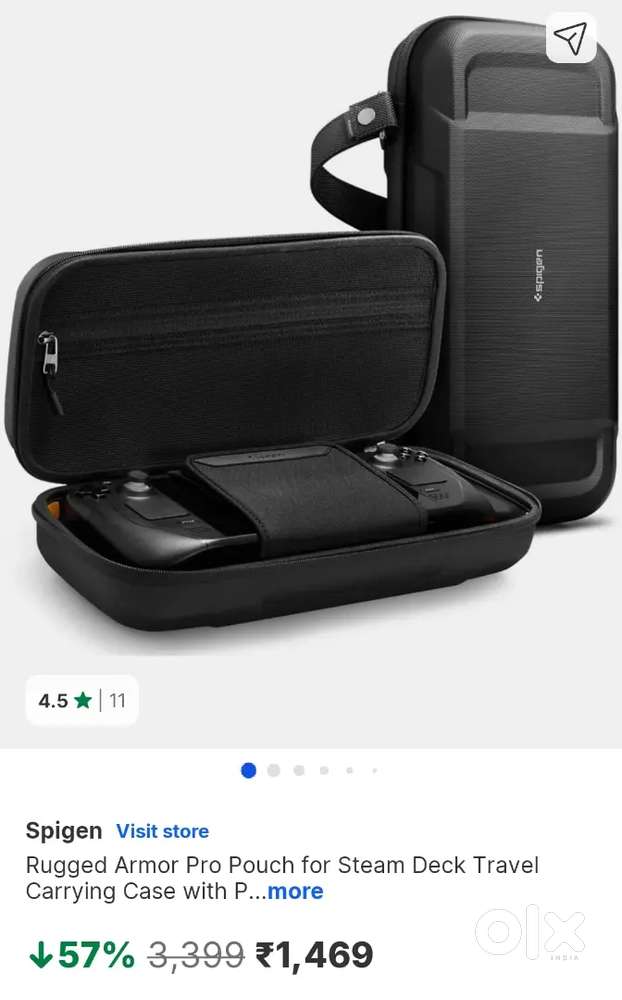Jump to second image indicator dot
The height and width of the screenshot is (1000, 622).
(x=274, y=770)
